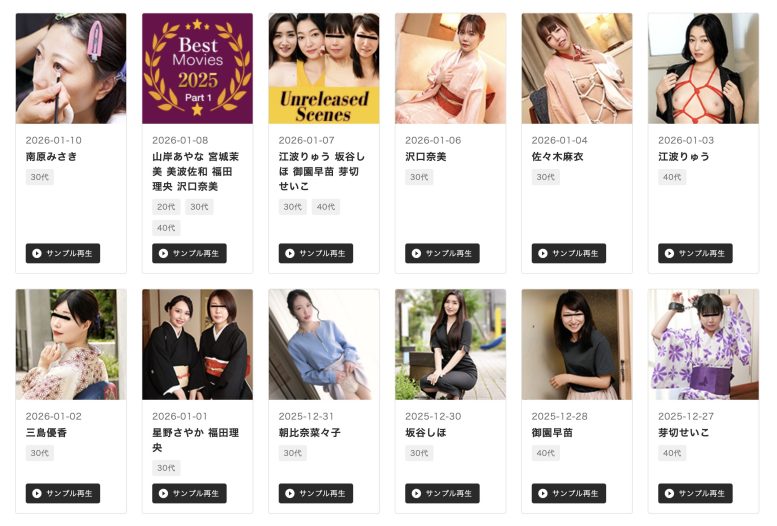Play sample for 朝比奈菜々子

tap(316, 493)
